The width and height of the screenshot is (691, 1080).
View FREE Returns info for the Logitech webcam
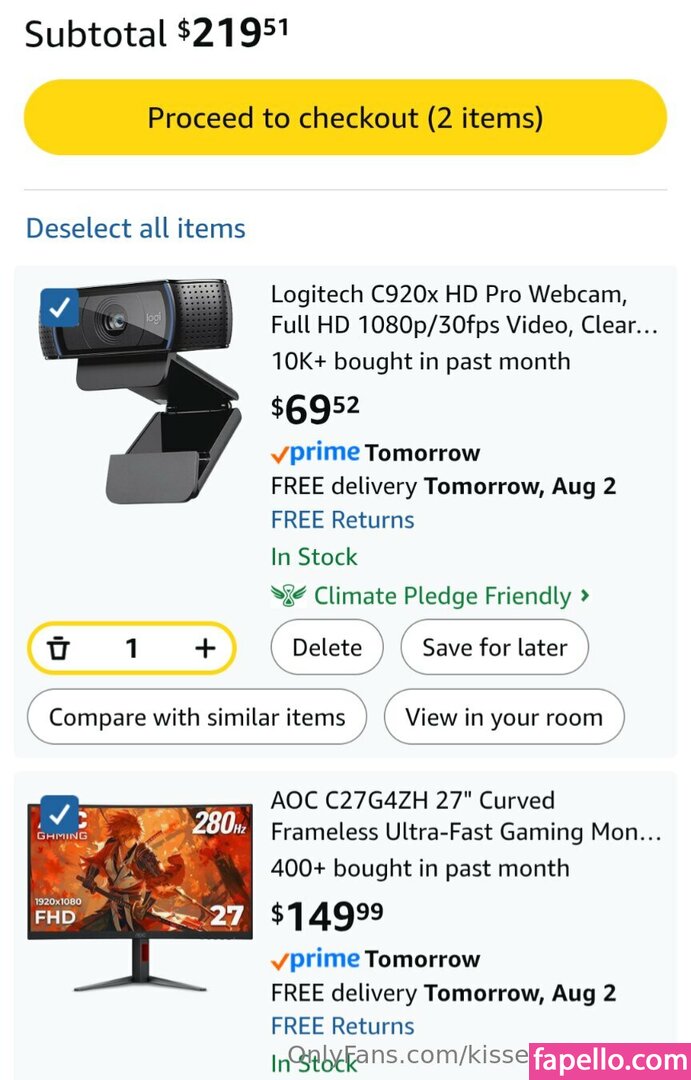coord(342,520)
